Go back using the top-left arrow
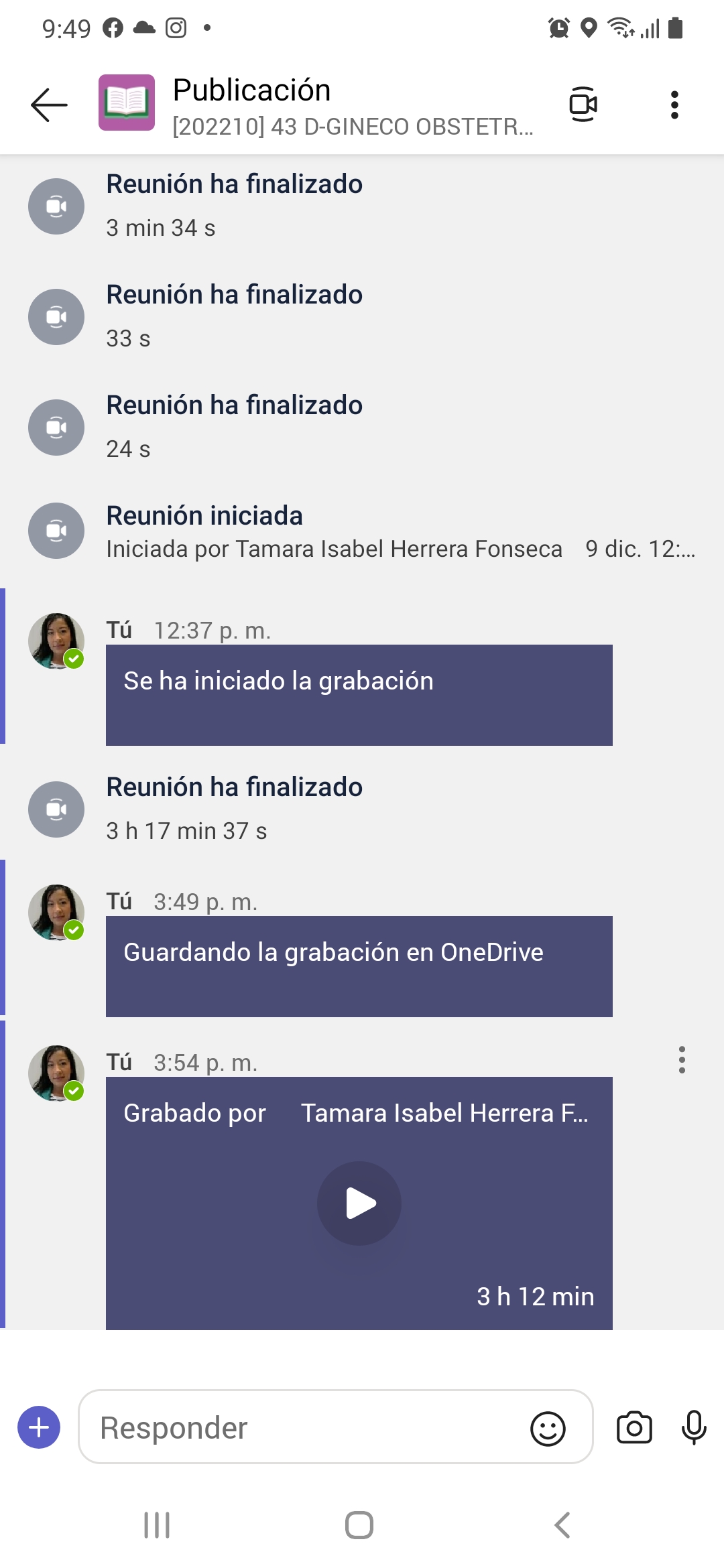The height and width of the screenshot is (1568, 724). point(49,105)
